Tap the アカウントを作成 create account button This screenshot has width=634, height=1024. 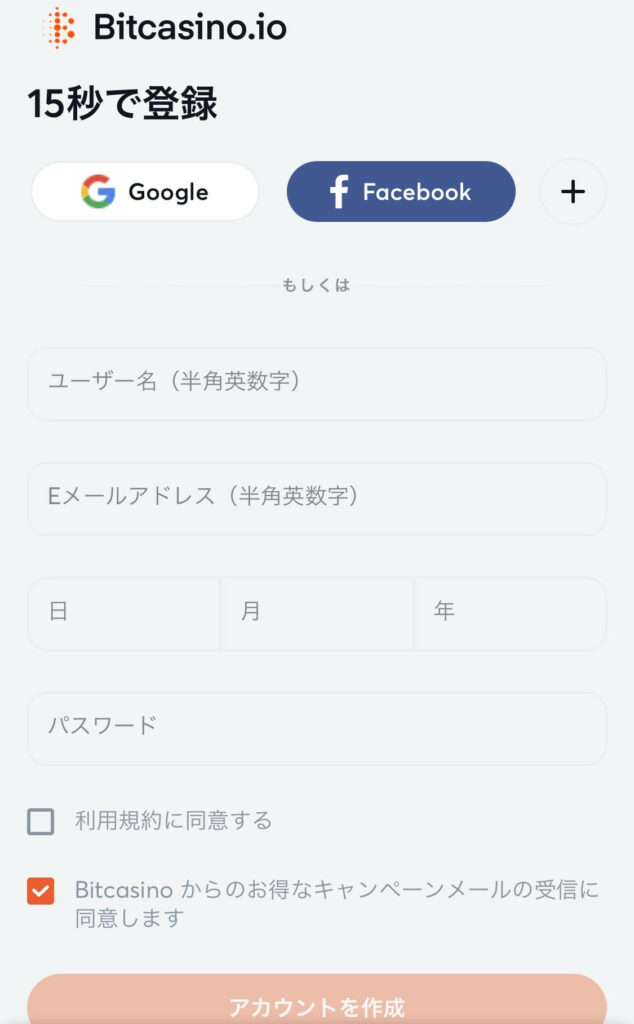click(317, 999)
